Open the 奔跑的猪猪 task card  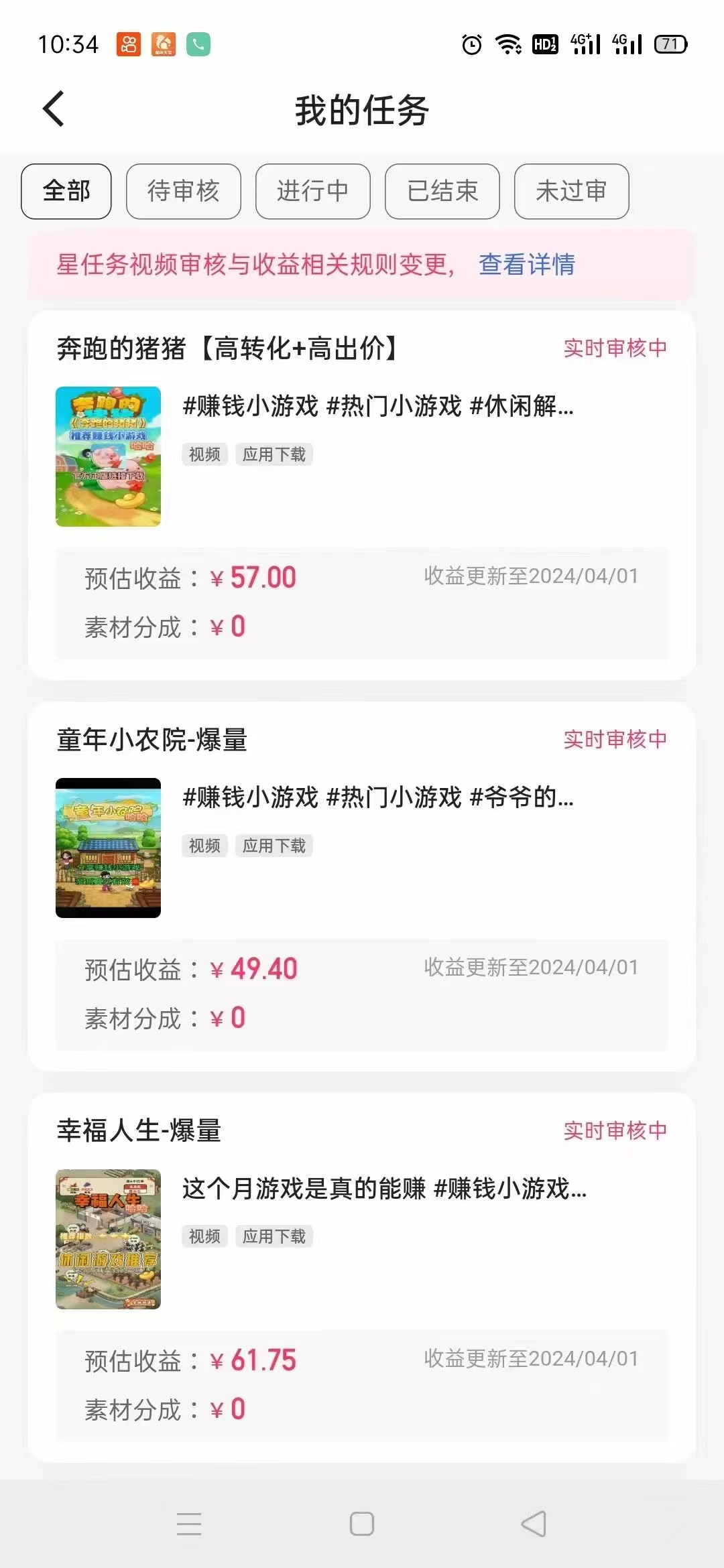click(x=362, y=456)
